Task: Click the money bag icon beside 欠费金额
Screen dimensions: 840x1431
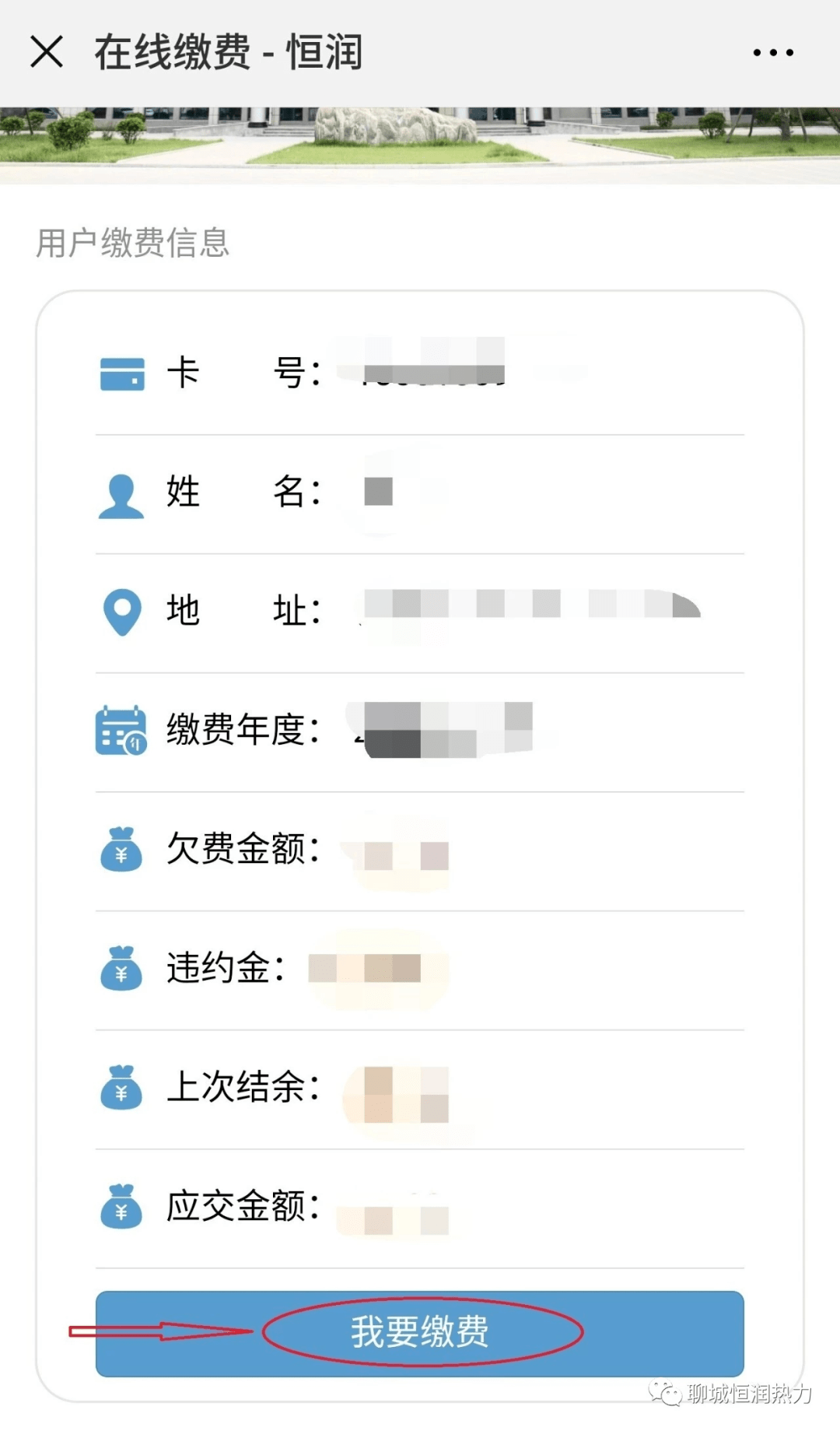Action: tap(121, 850)
